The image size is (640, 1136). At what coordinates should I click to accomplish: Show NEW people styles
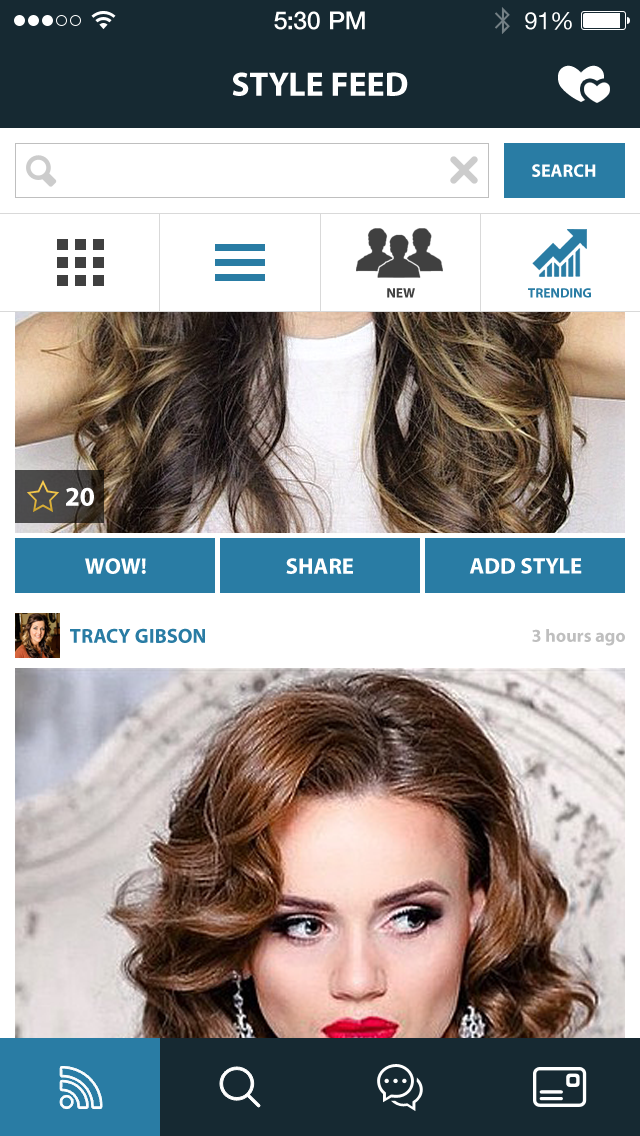pyautogui.click(x=400, y=262)
